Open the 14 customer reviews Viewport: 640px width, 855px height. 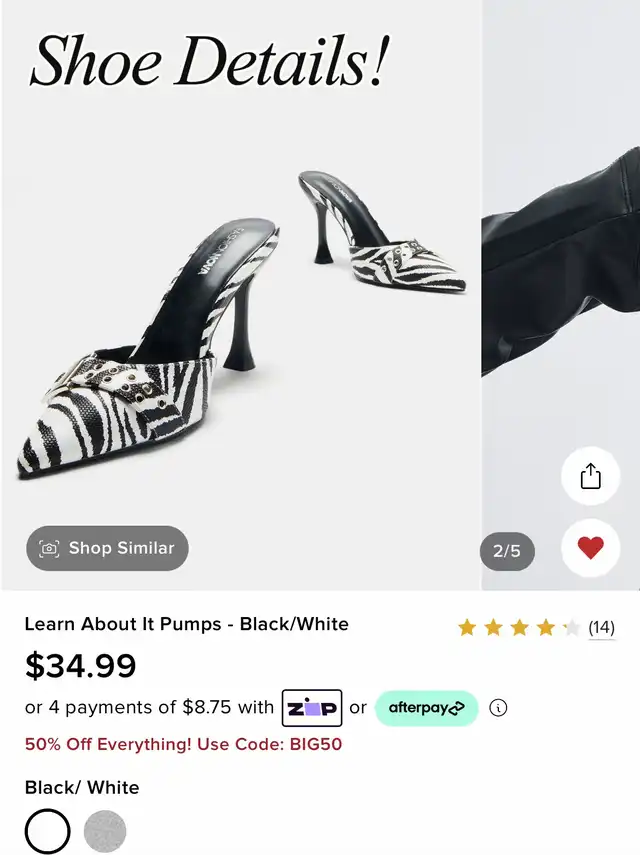[601, 628]
